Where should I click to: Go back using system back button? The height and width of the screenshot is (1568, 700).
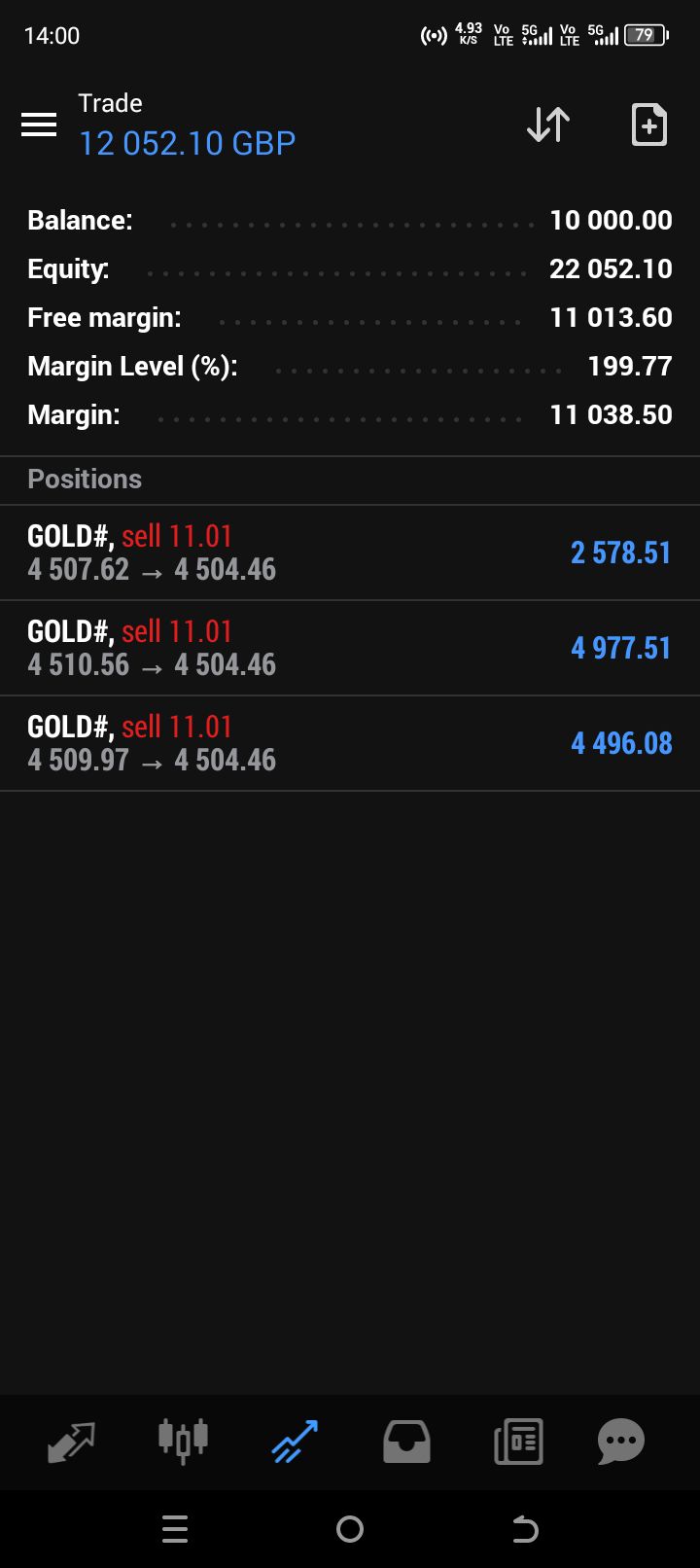[525, 1530]
